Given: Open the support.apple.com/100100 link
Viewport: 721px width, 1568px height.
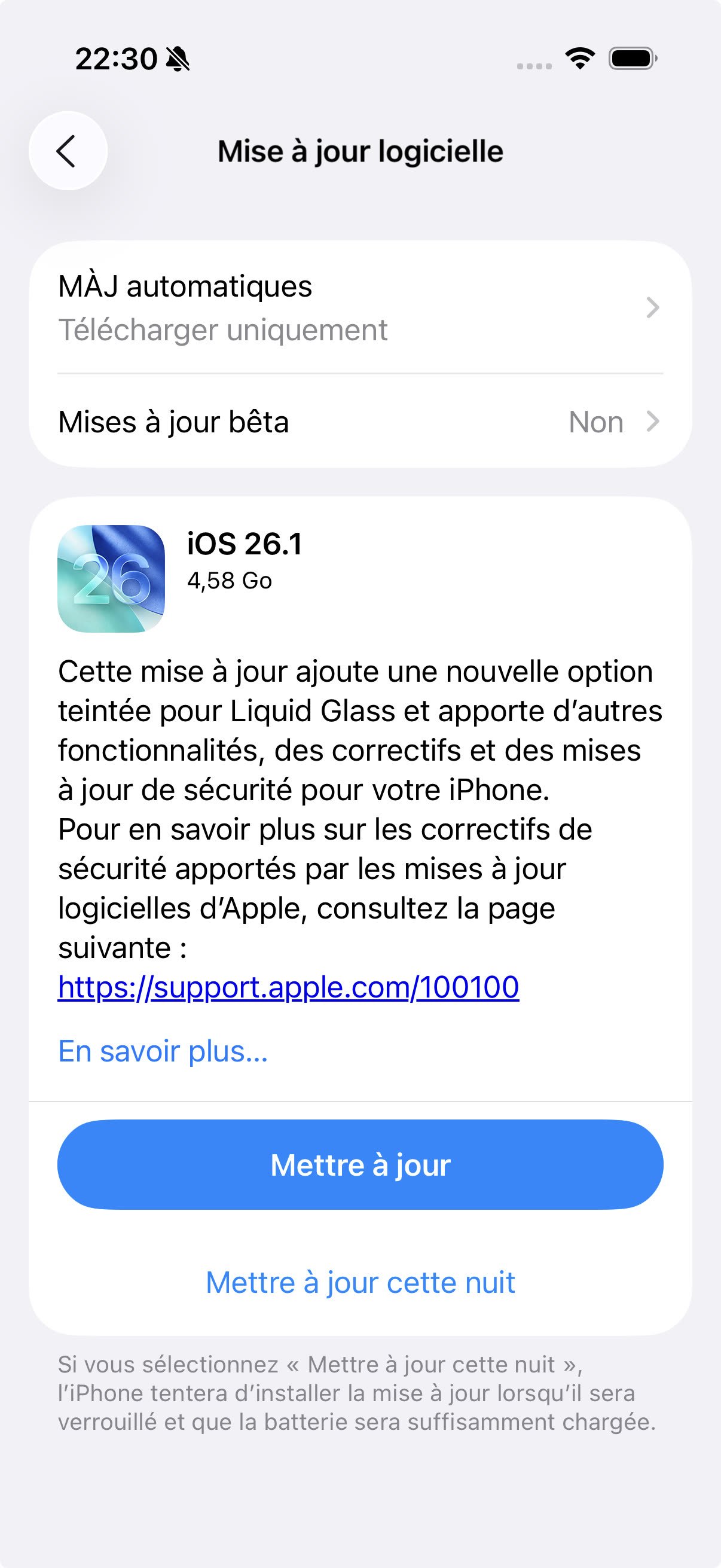Looking at the screenshot, I should 288,987.
